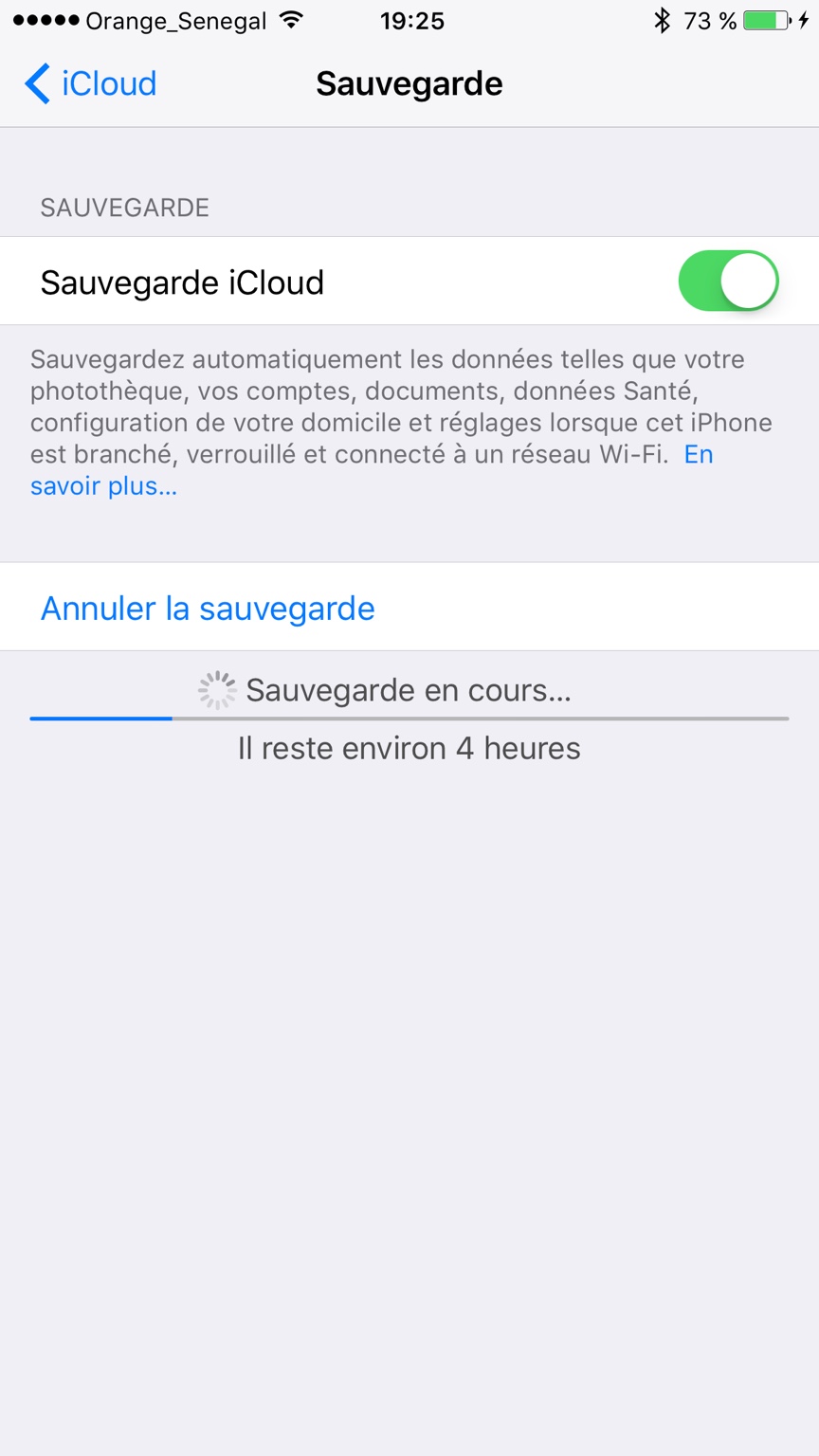Tap Annuler la sauvegarde
819x1456 pixels.
click(x=208, y=608)
